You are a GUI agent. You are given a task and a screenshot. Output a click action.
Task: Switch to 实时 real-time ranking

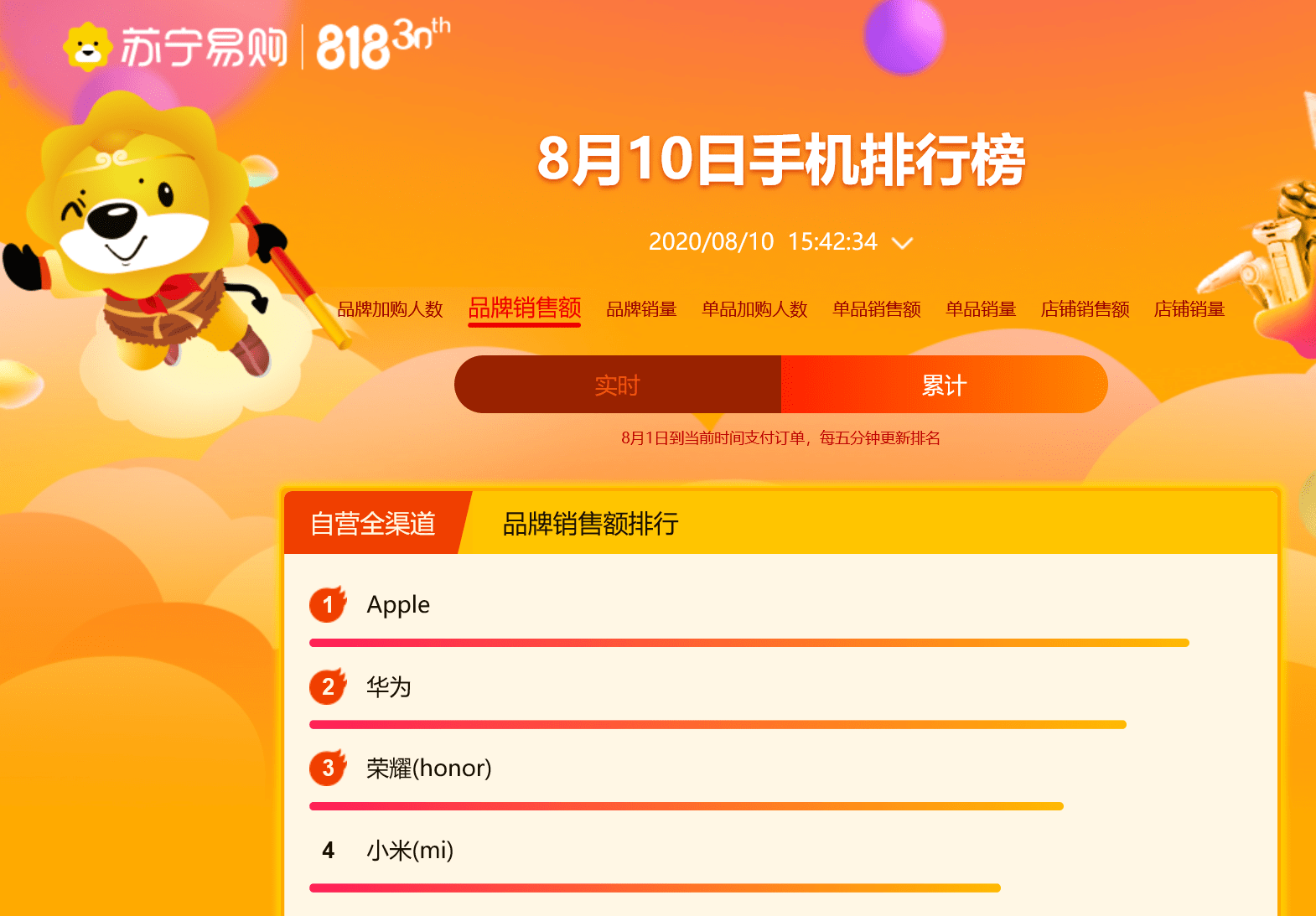(617, 385)
